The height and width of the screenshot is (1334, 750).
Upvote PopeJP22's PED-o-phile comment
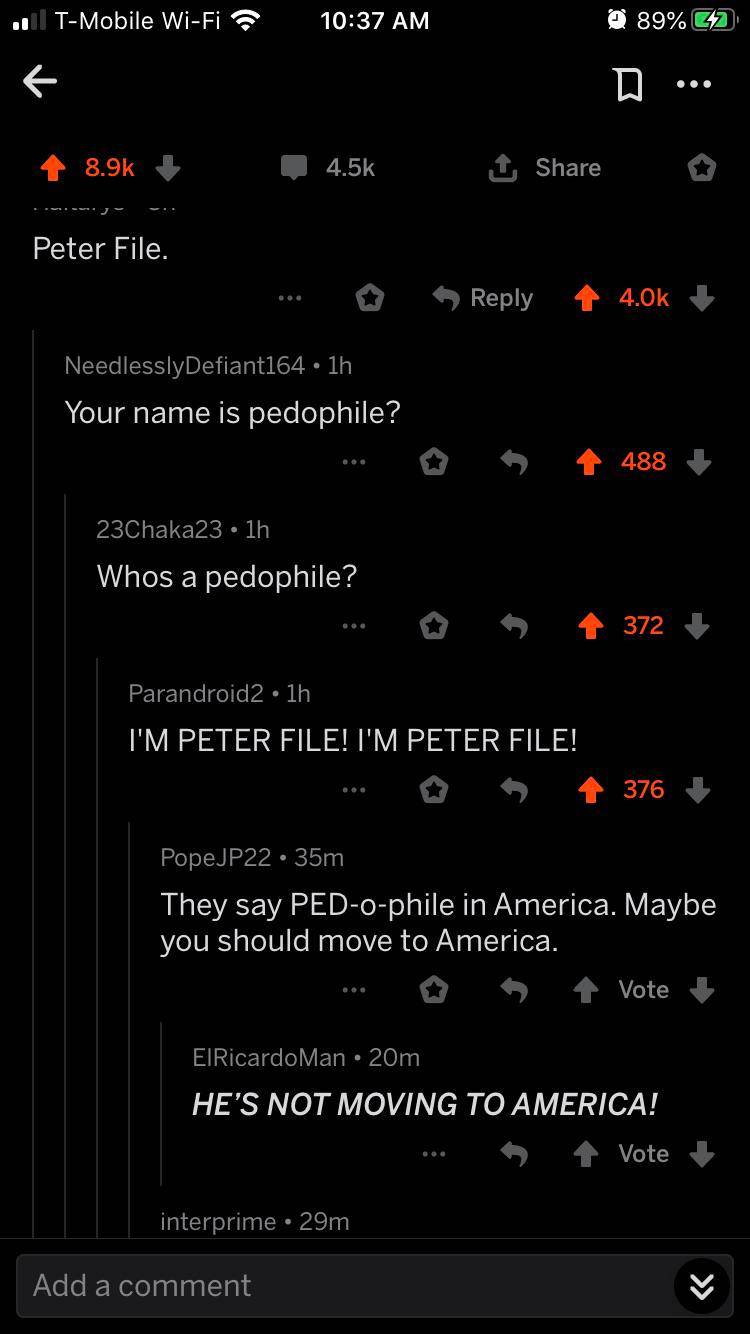(588, 989)
